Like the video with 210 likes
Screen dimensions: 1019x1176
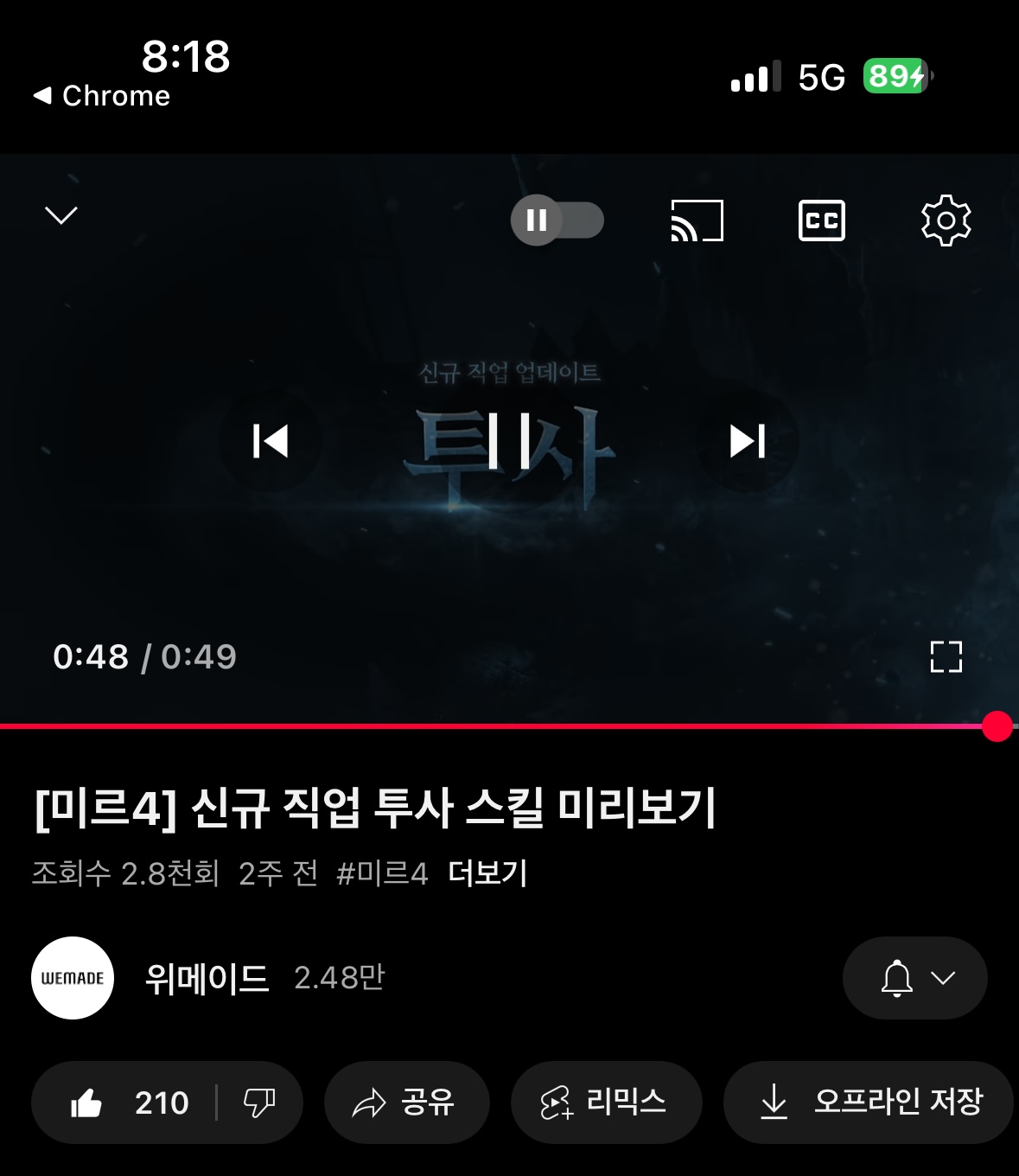pos(130,1102)
